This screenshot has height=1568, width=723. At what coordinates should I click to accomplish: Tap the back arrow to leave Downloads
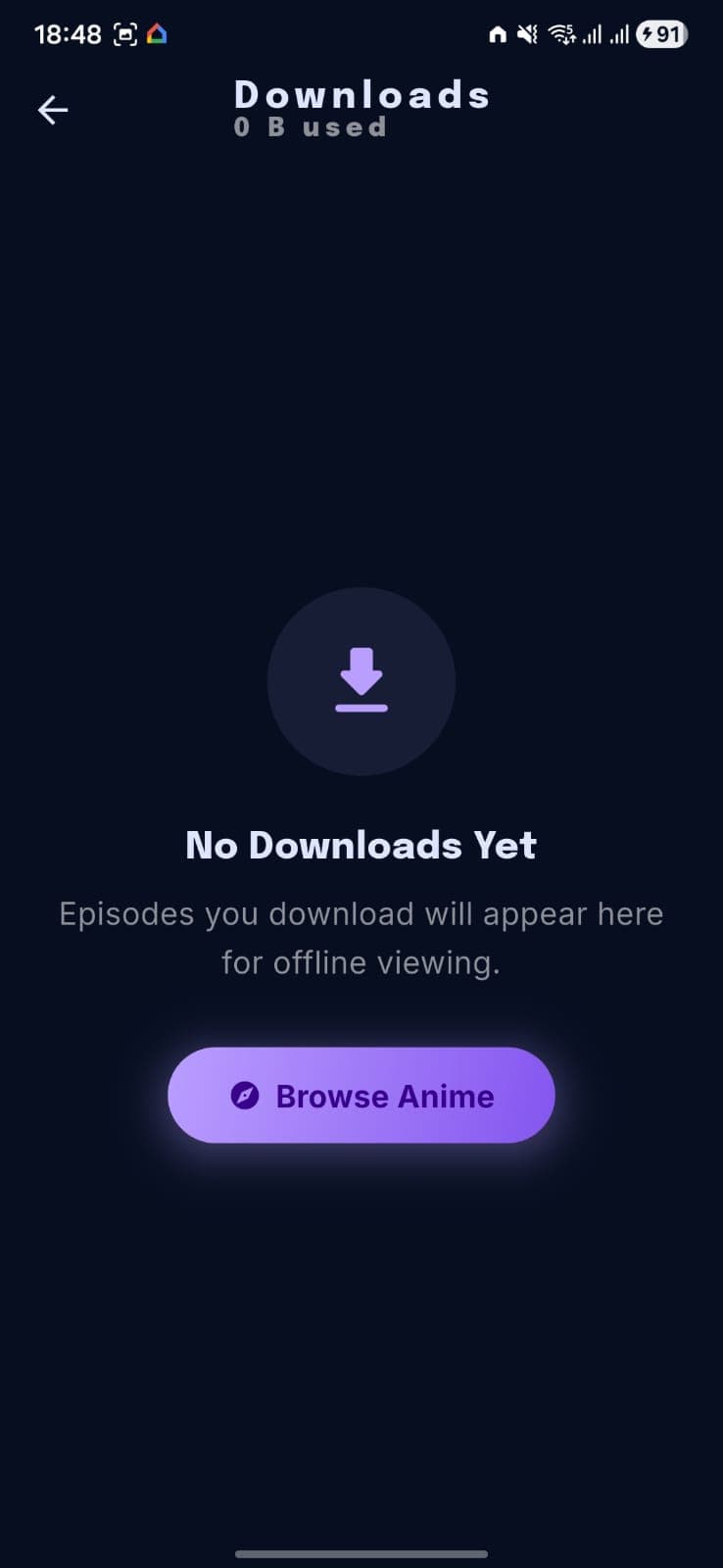(x=53, y=110)
